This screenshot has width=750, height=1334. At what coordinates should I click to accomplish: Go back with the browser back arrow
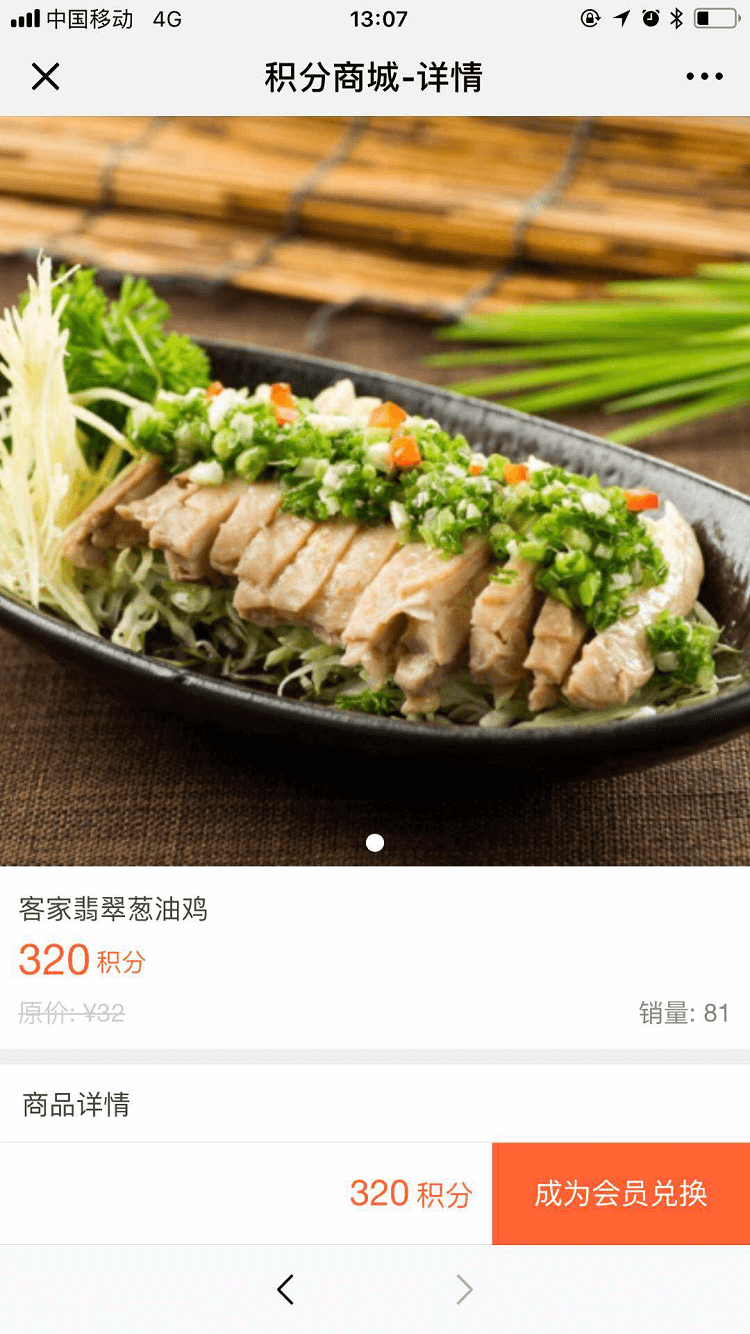coord(285,1290)
